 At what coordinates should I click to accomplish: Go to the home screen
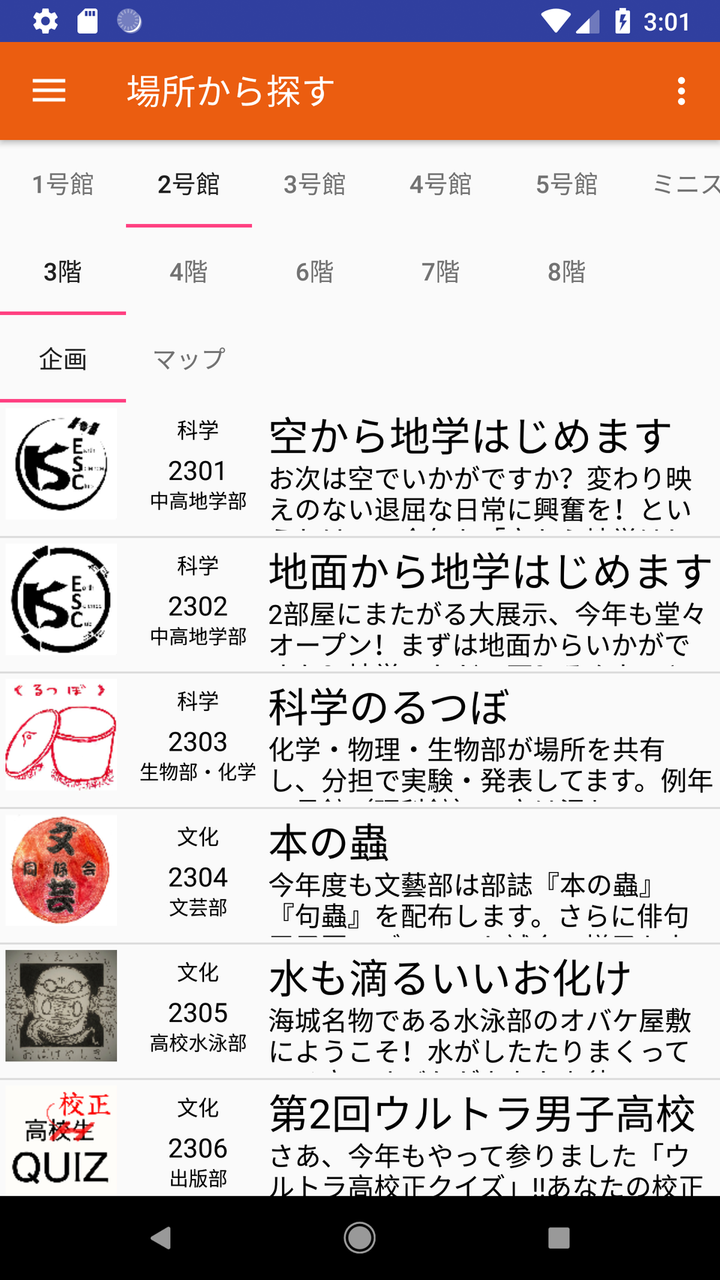[x=360, y=1238]
